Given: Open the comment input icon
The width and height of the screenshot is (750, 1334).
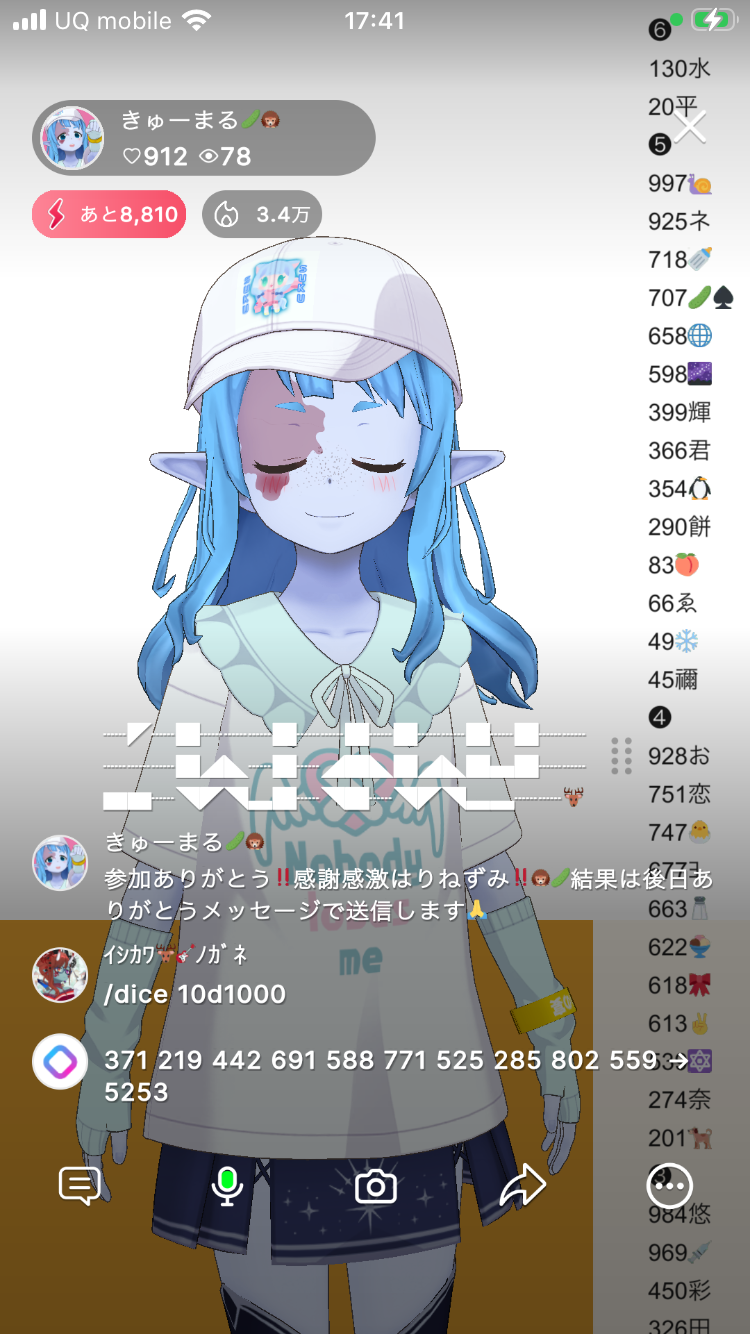Looking at the screenshot, I should (x=79, y=1187).
